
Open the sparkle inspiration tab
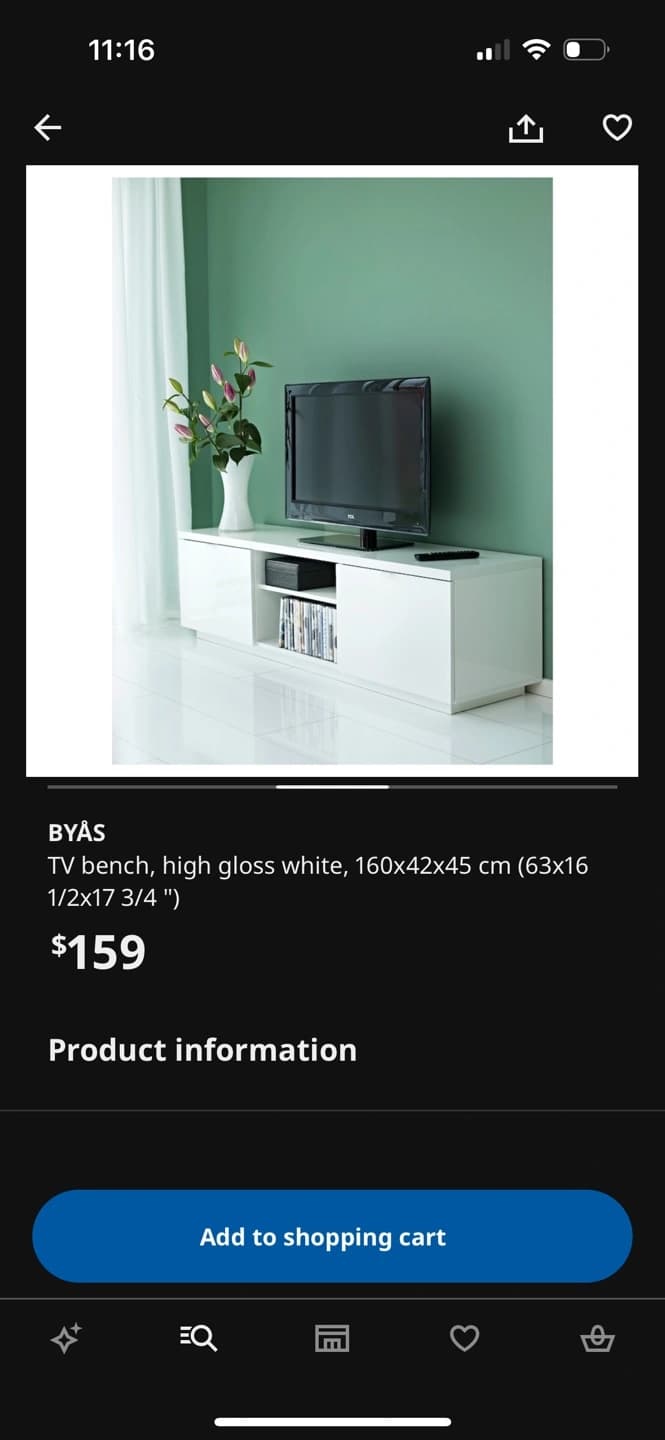(66, 1338)
